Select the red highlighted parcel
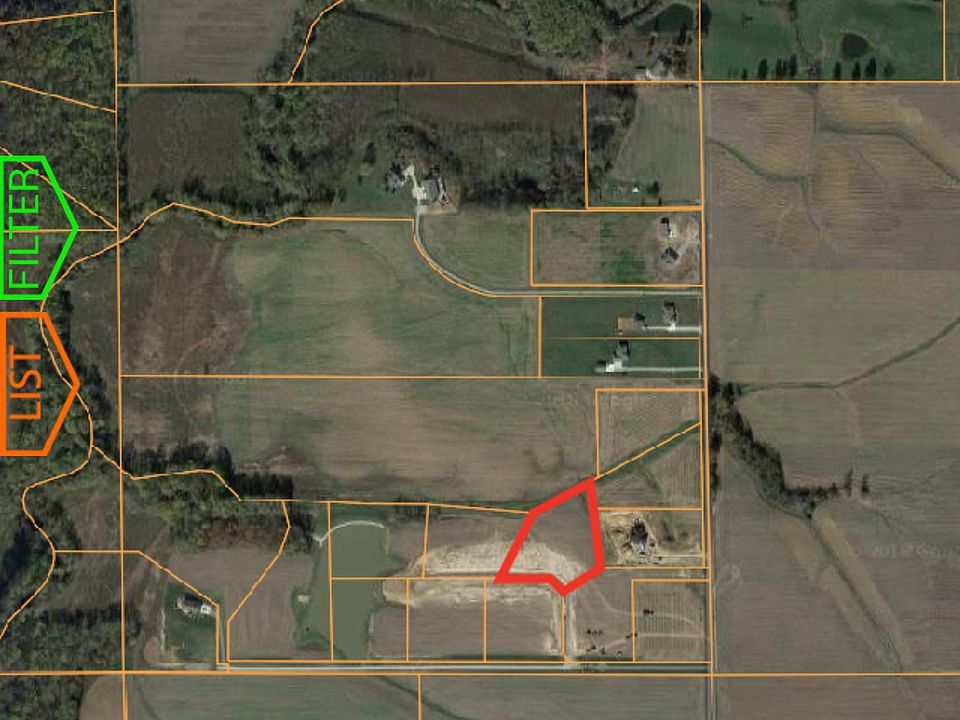Viewport: 960px width, 720px height. pos(562,542)
